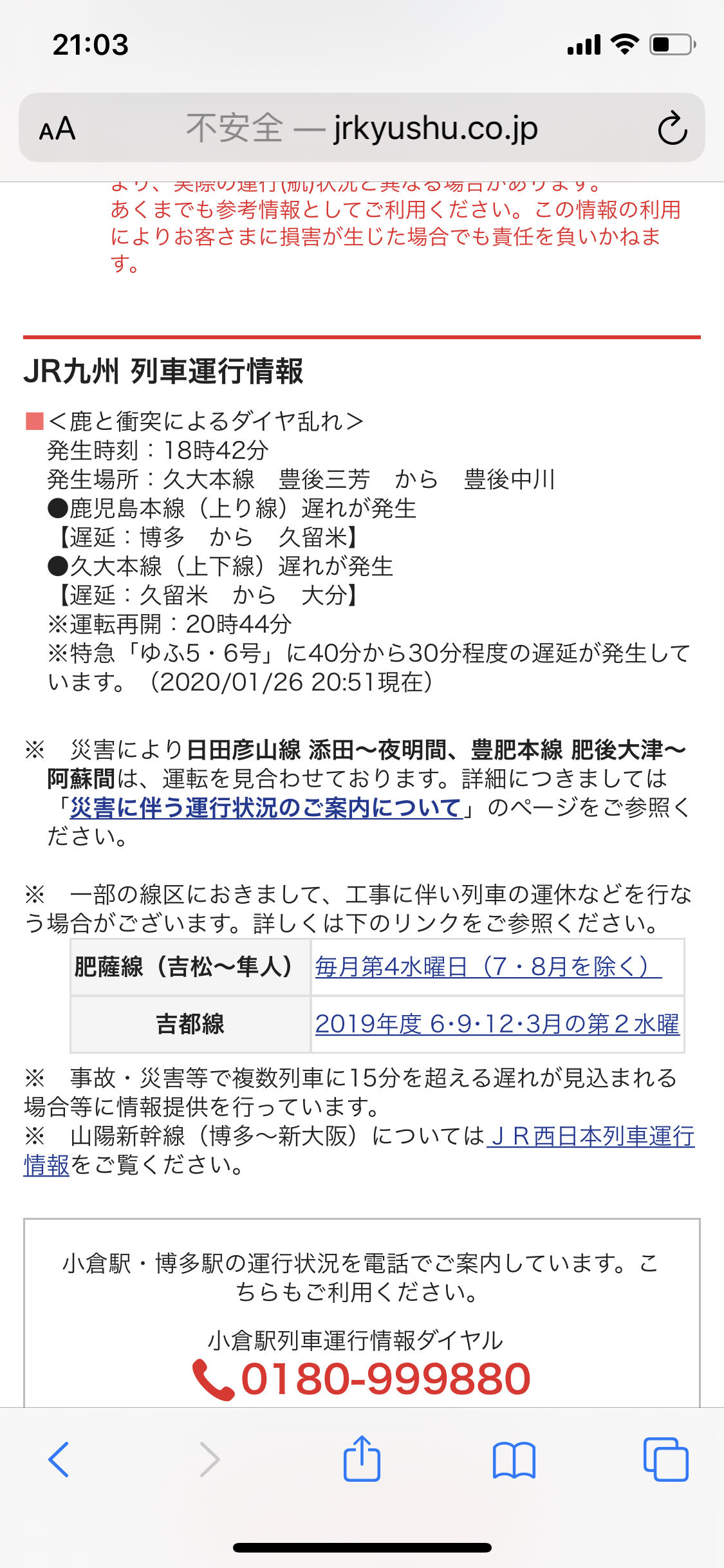Reload the current page
The width and height of the screenshot is (724, 1568).
[673, 129]
